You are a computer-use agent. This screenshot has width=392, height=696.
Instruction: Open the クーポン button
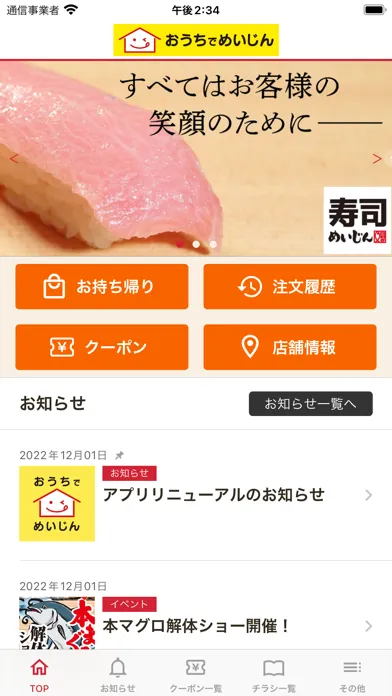coord(102,347)
